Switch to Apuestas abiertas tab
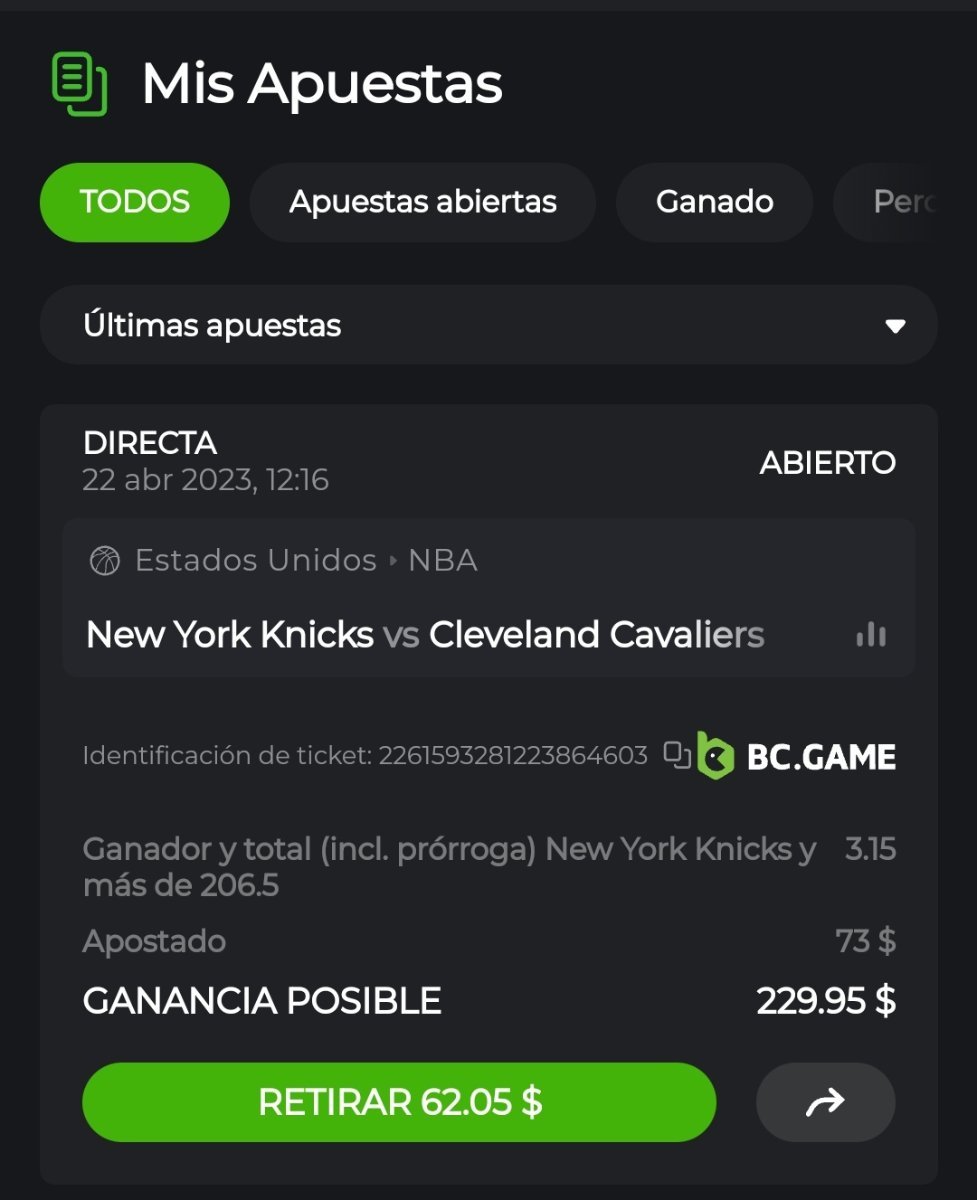The width and height of the screenshot is (977, 1200). pyautogui.click(x=422, y=202)
